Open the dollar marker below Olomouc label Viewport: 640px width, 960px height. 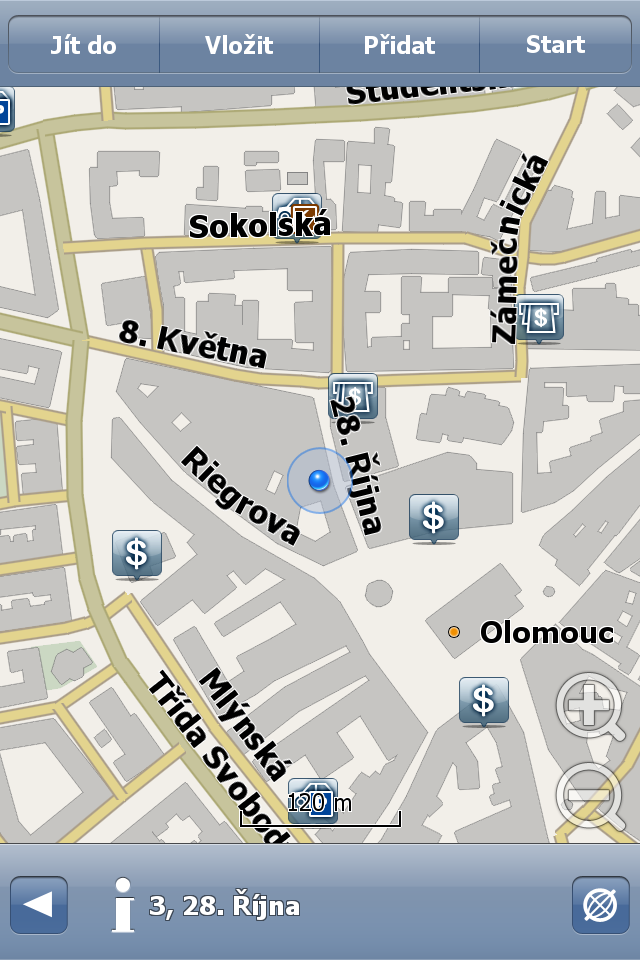point(484,700)
